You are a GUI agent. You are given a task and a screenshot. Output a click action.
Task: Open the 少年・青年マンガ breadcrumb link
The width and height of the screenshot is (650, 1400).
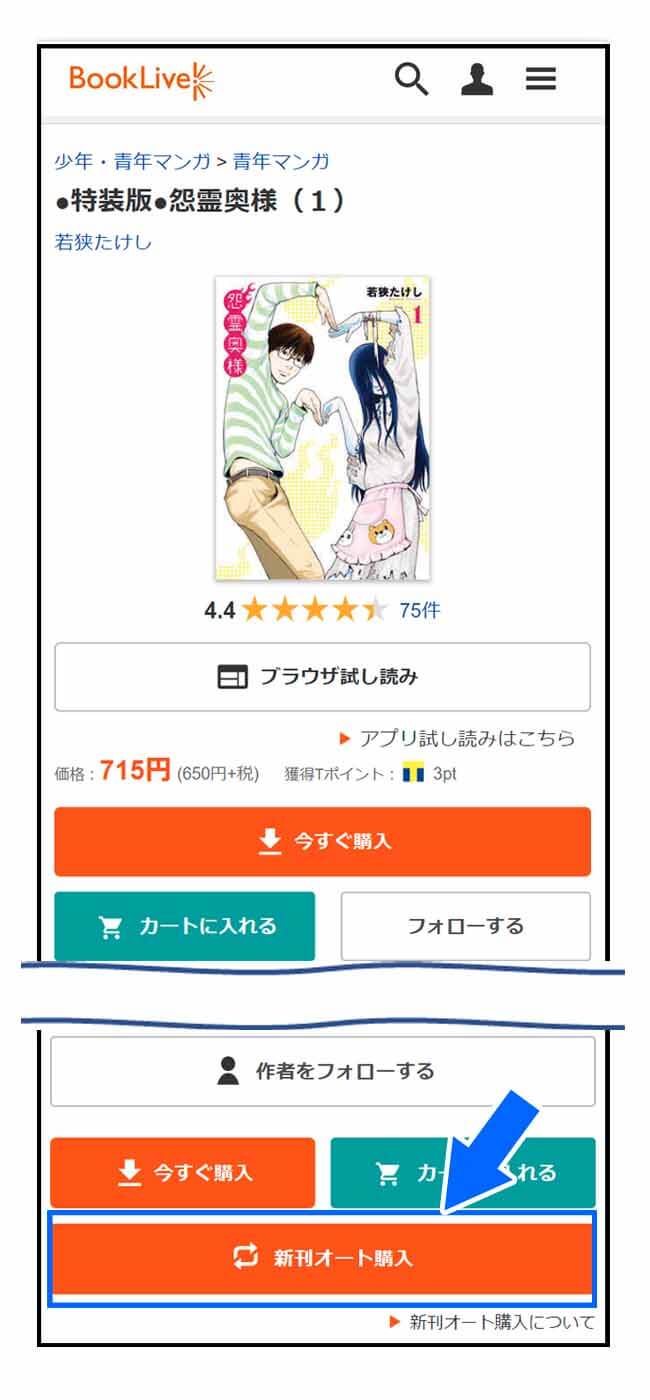pyautogui.click(x=132, y=161)
